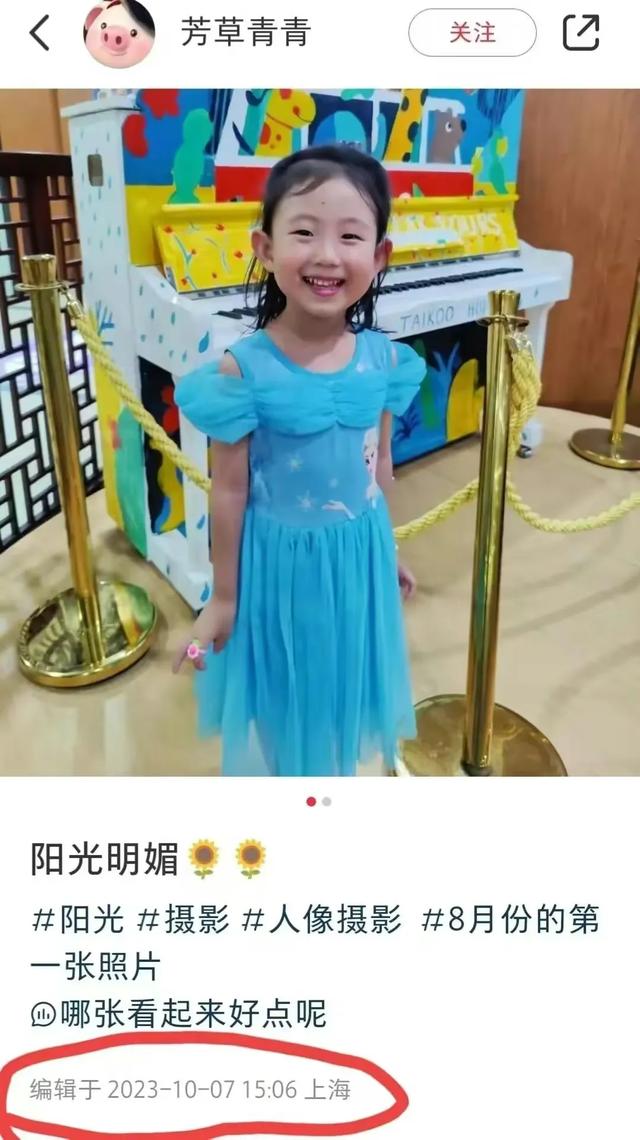Open the #人像摄影 hashtag
The image size is (640, 1140).
[324, 920]
